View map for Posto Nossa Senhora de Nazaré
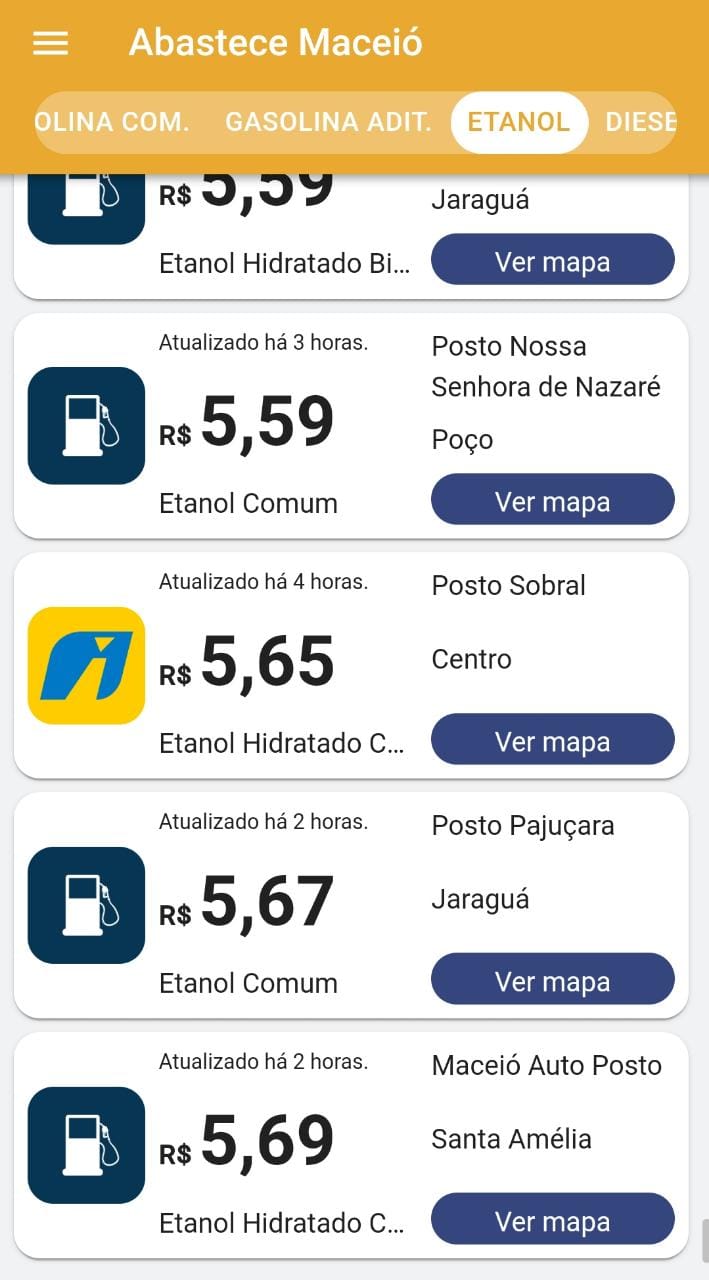709x1280 pixels. (x=552, y=500)
